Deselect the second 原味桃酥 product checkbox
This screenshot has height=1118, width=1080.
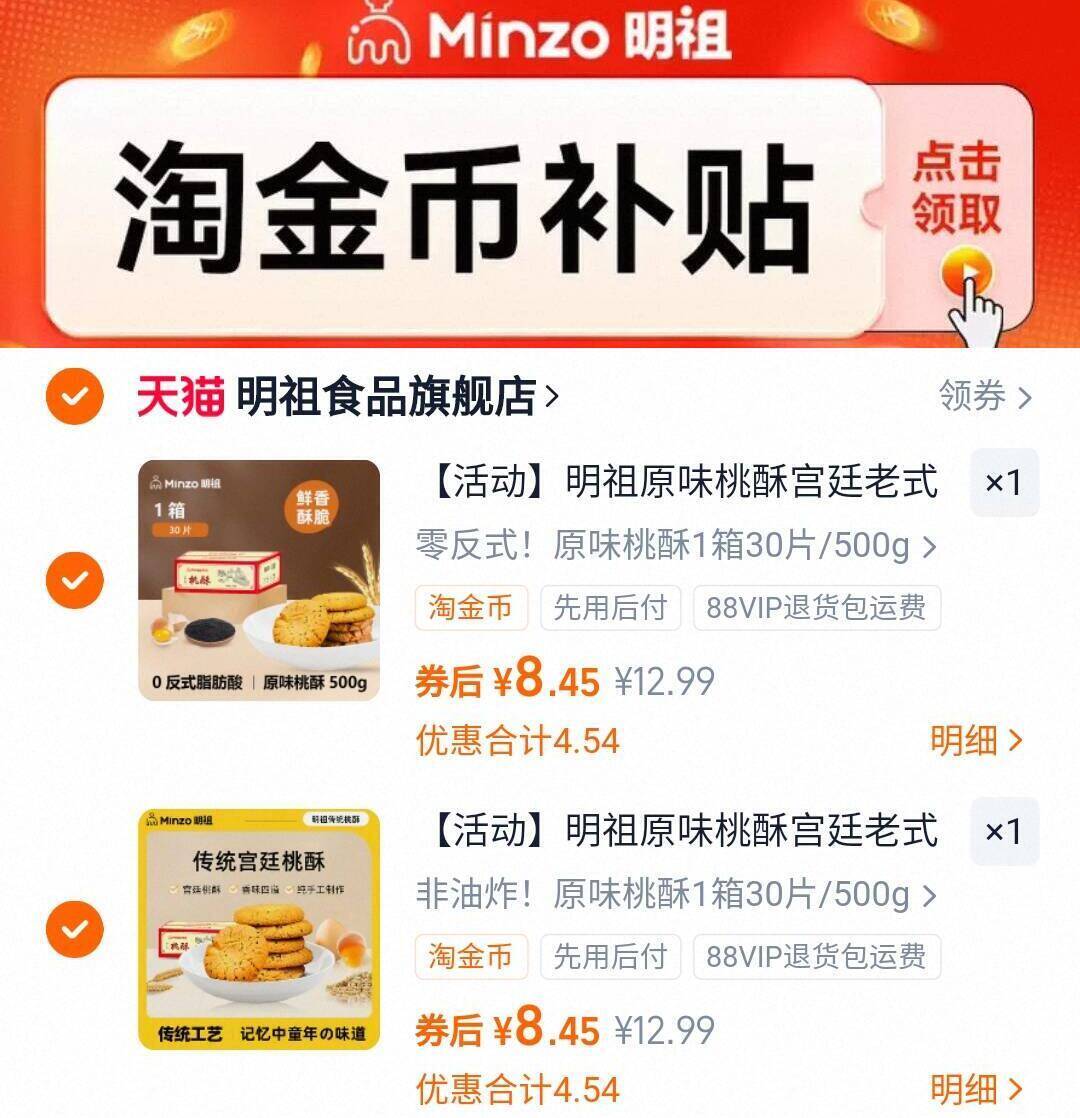72,929
